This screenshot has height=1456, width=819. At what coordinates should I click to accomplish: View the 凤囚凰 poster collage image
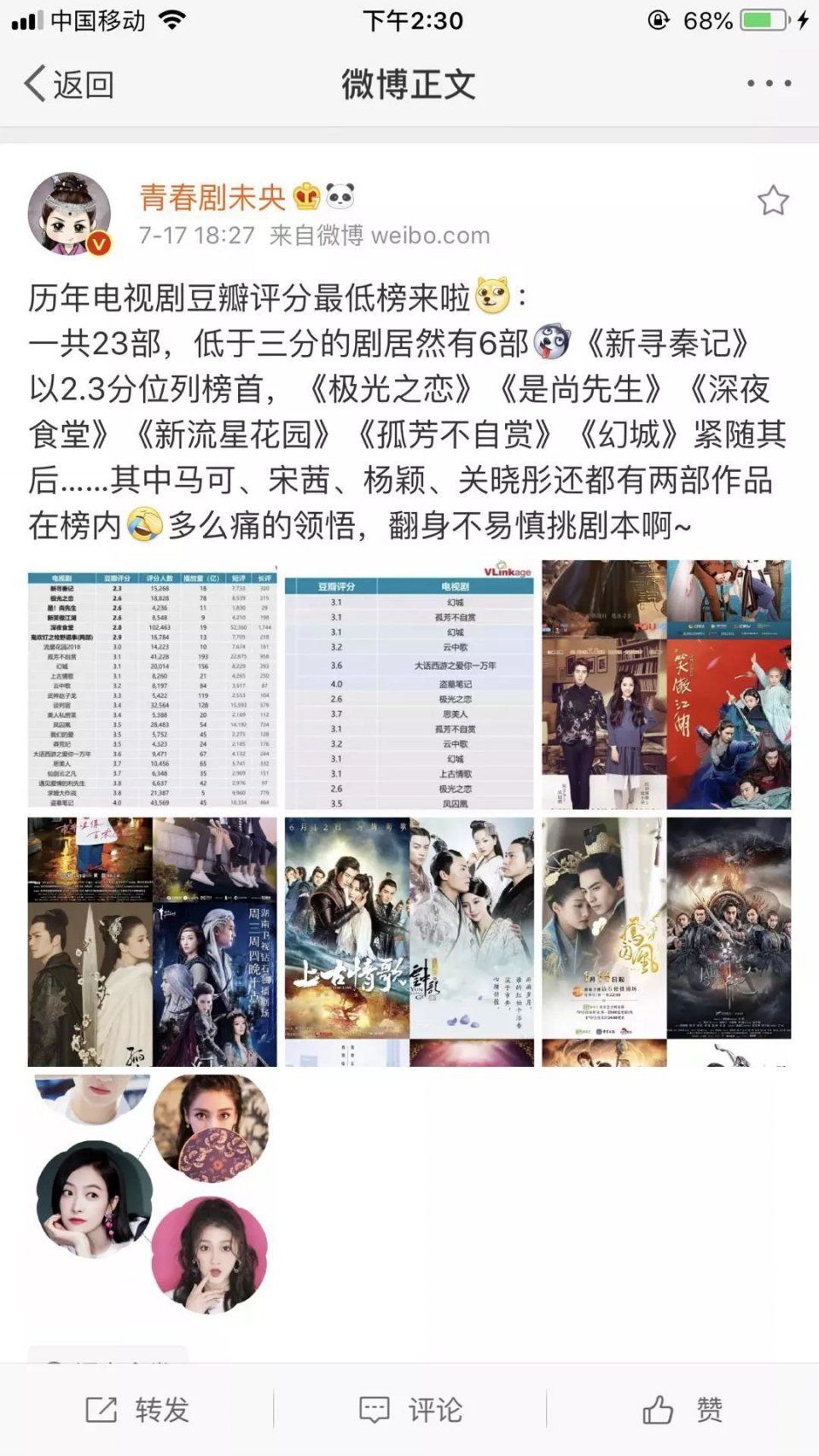point(666,942)
